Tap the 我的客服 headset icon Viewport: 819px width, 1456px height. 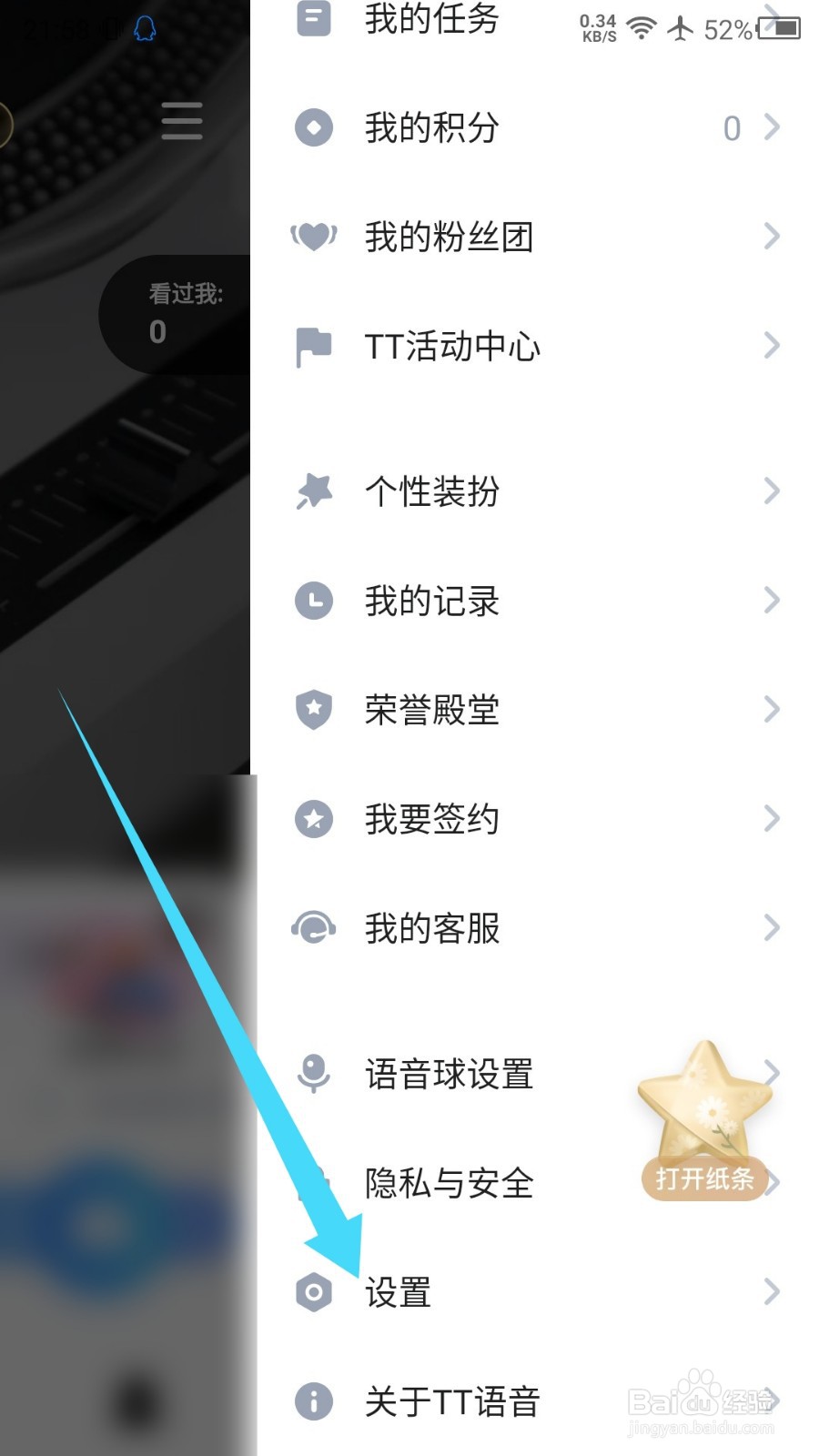(x=313, y=928)
